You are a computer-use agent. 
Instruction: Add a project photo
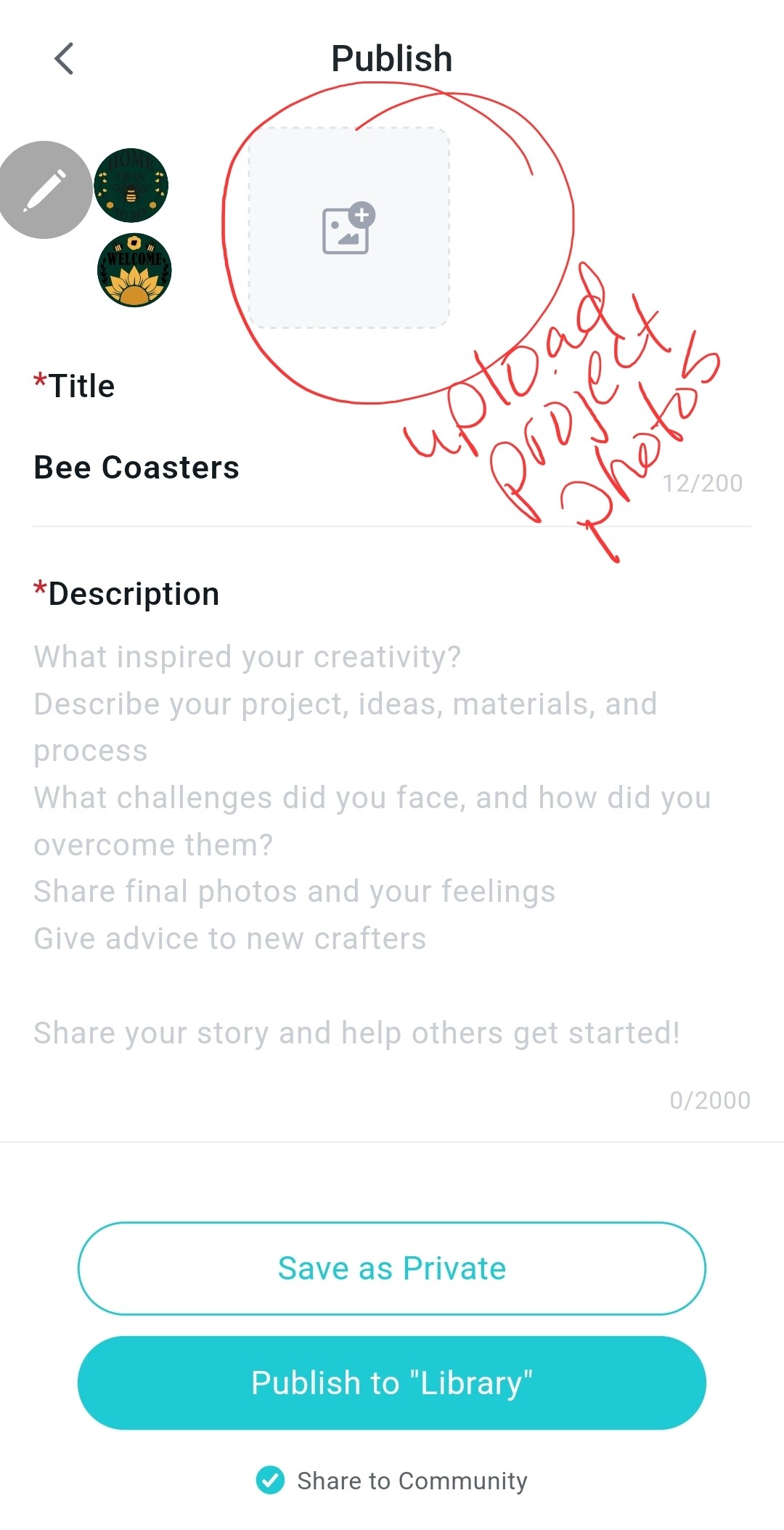[348, 228]
